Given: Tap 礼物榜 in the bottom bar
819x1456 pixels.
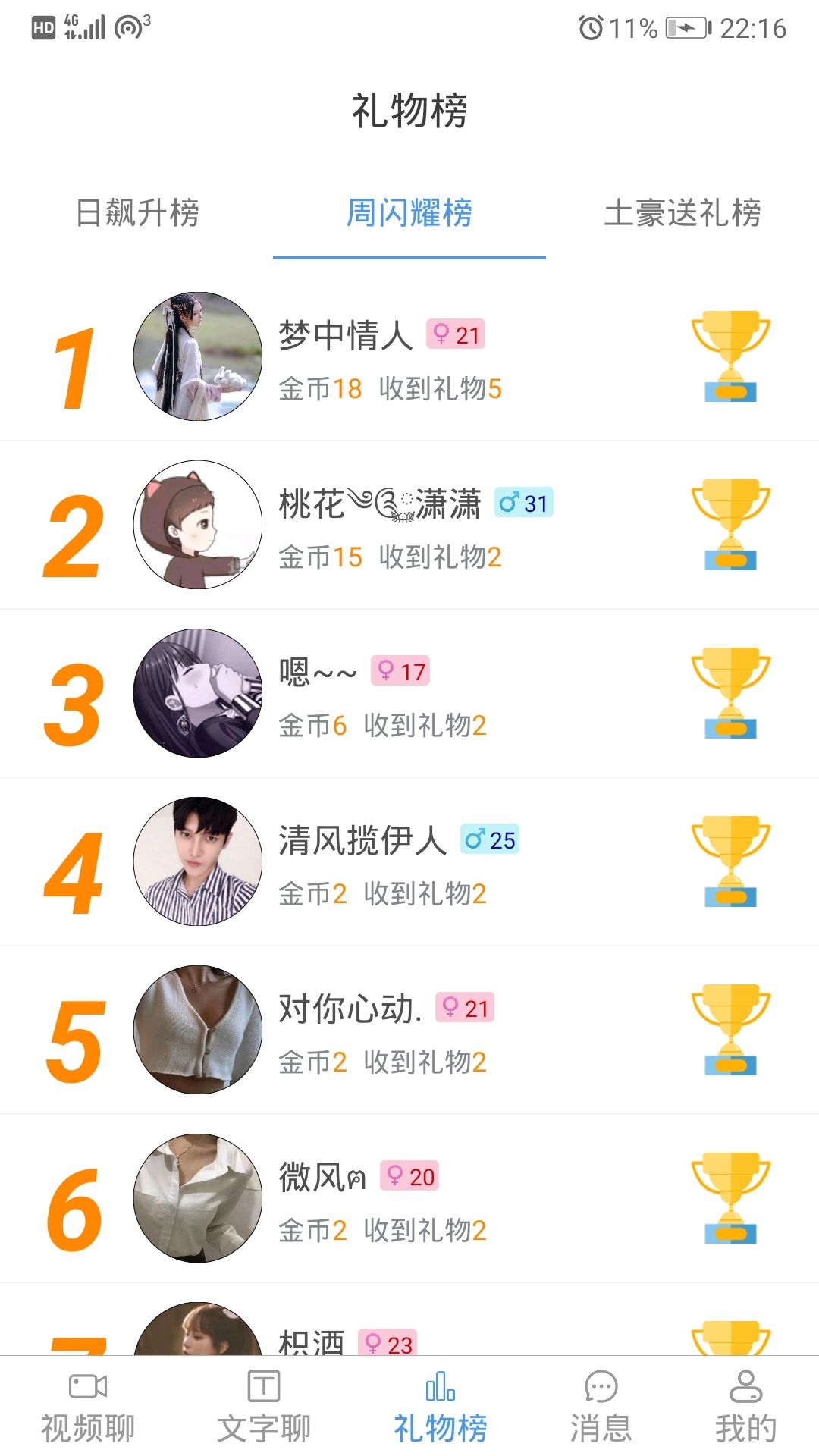Looking at the screenshot, I should (441, 1407).
